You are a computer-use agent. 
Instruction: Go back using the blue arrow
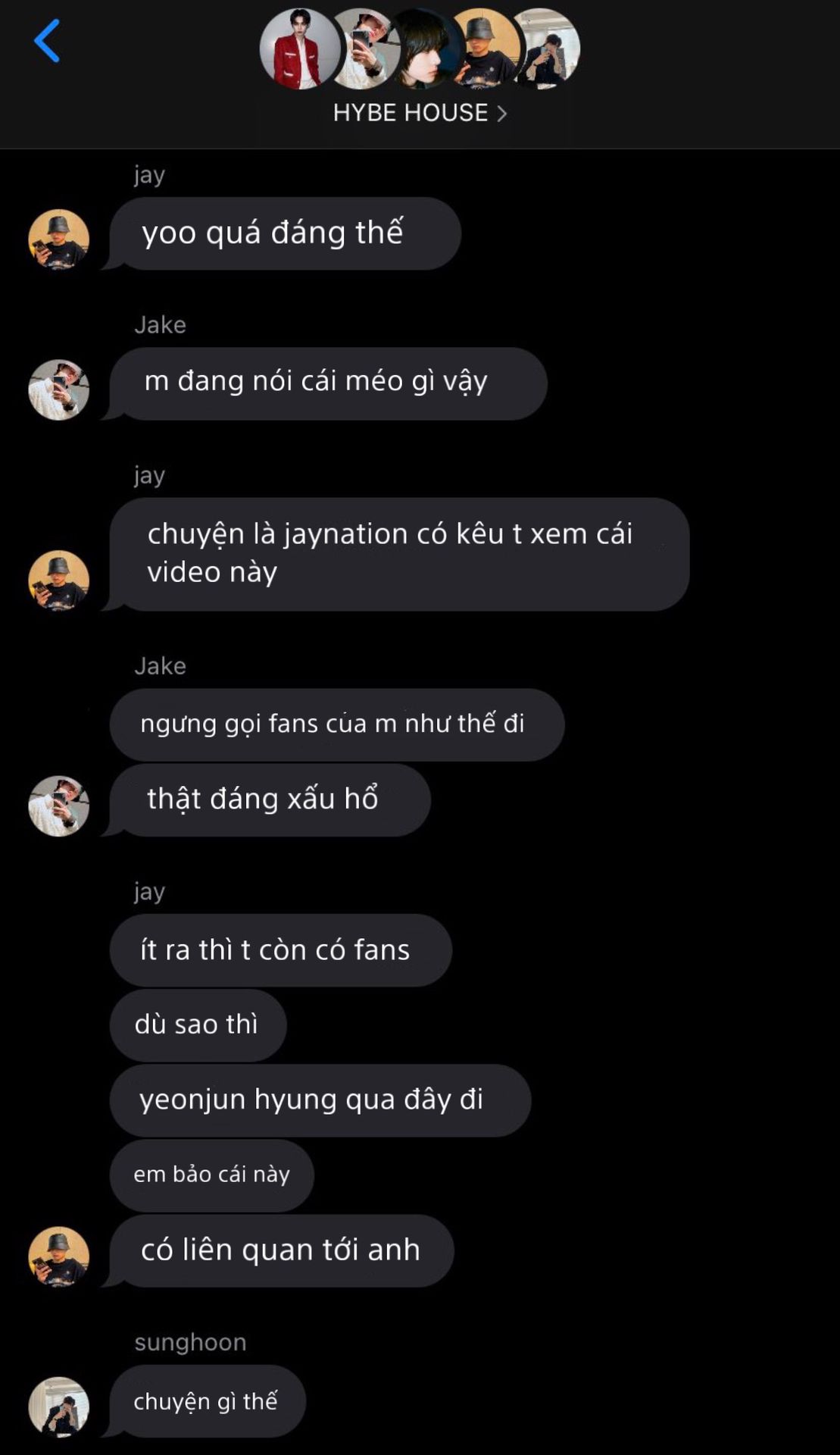click(x=47, y=41)
